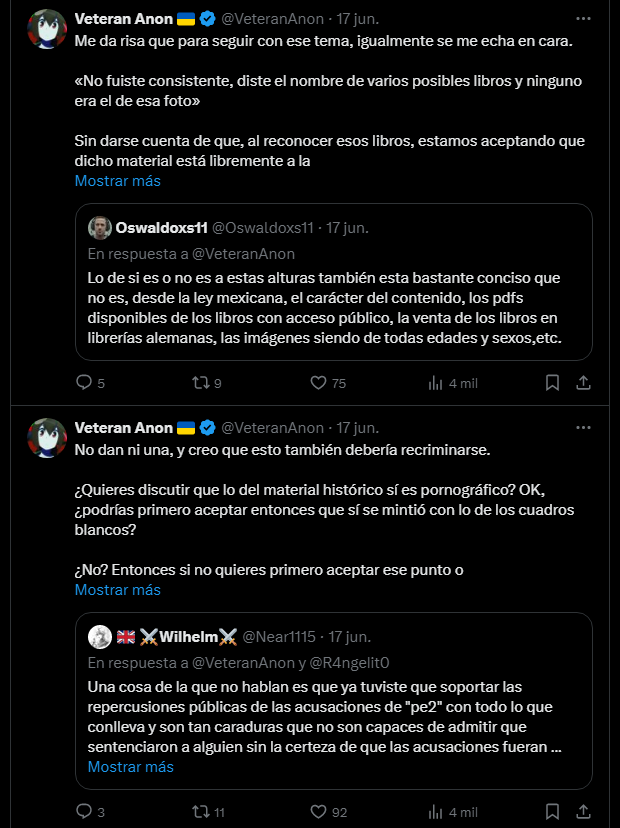Image resolution: width=620 pixels, height=828 pixels.
Task: Bookmark the first post about libros
Action: (x=552, y=383)
